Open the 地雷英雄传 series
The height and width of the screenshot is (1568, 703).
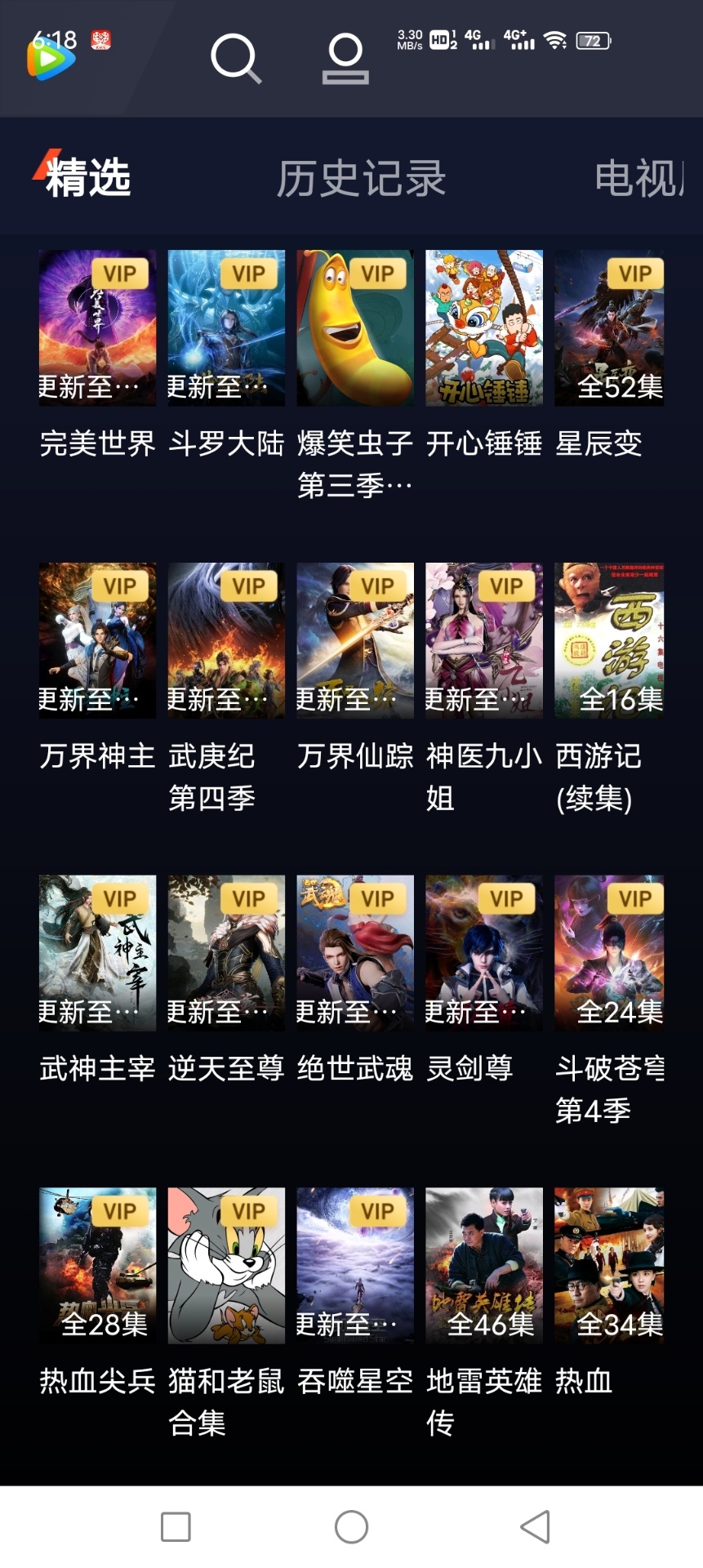coord(483,1266)
